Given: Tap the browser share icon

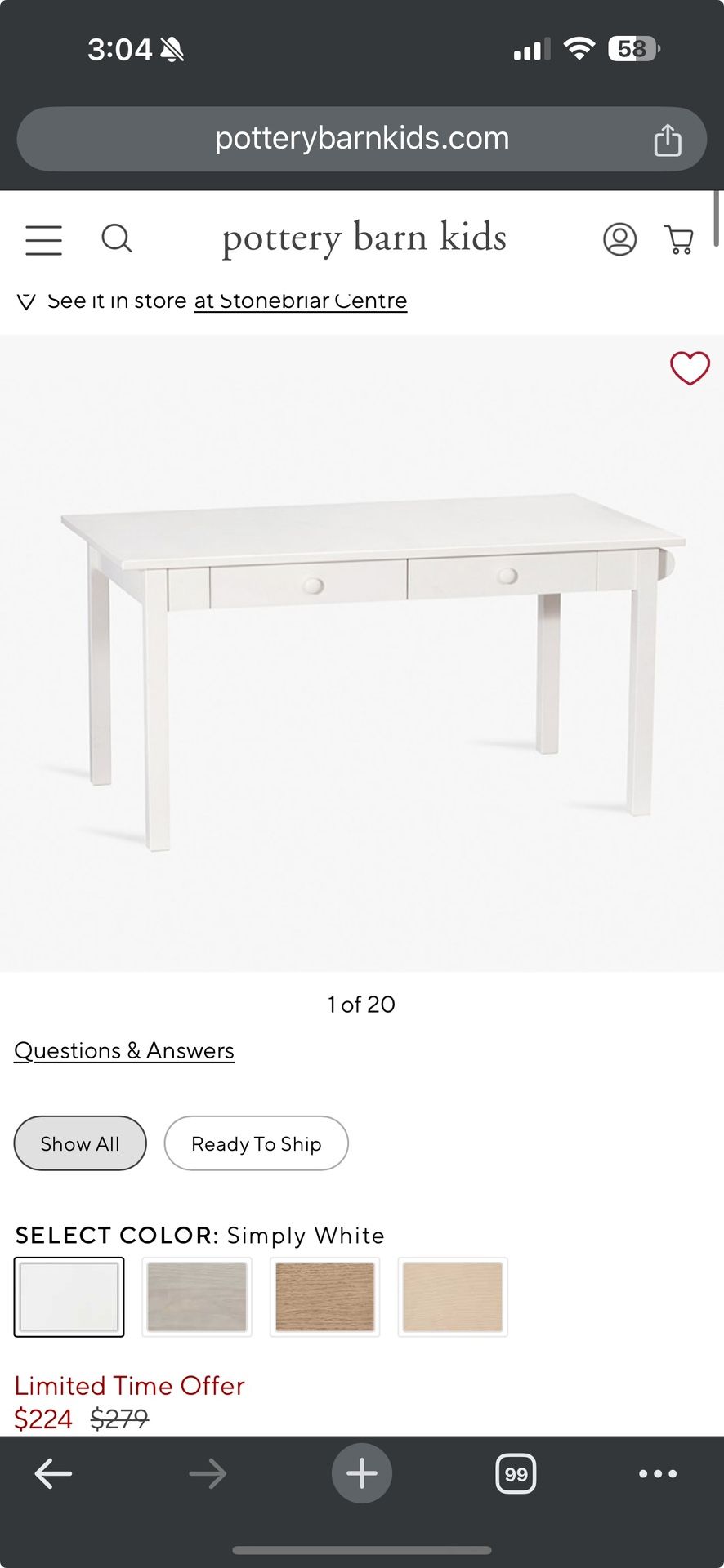Looking at the screenshot, I should [668, 139].
